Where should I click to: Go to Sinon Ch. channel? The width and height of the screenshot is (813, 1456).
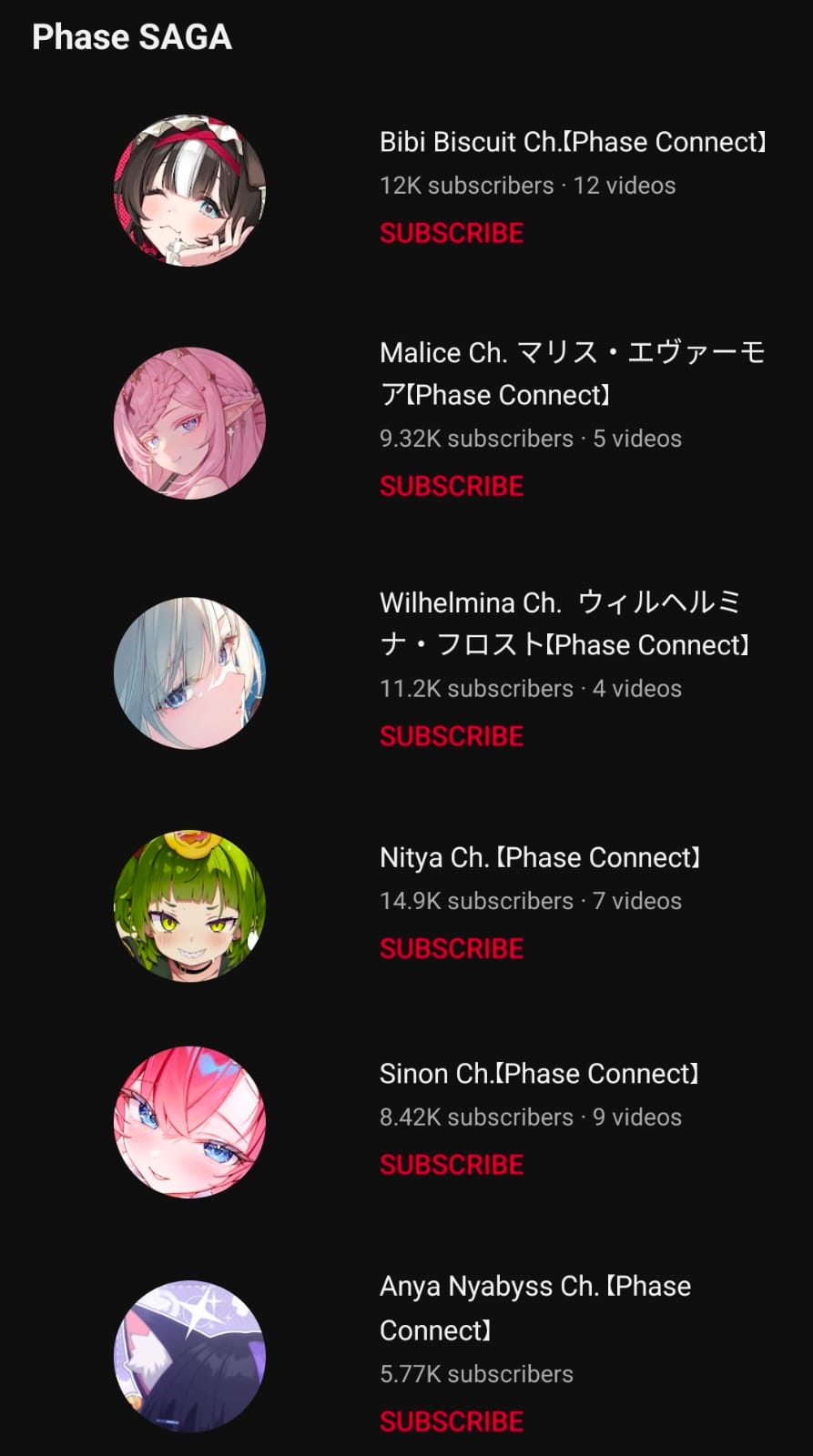(189, 1121)
